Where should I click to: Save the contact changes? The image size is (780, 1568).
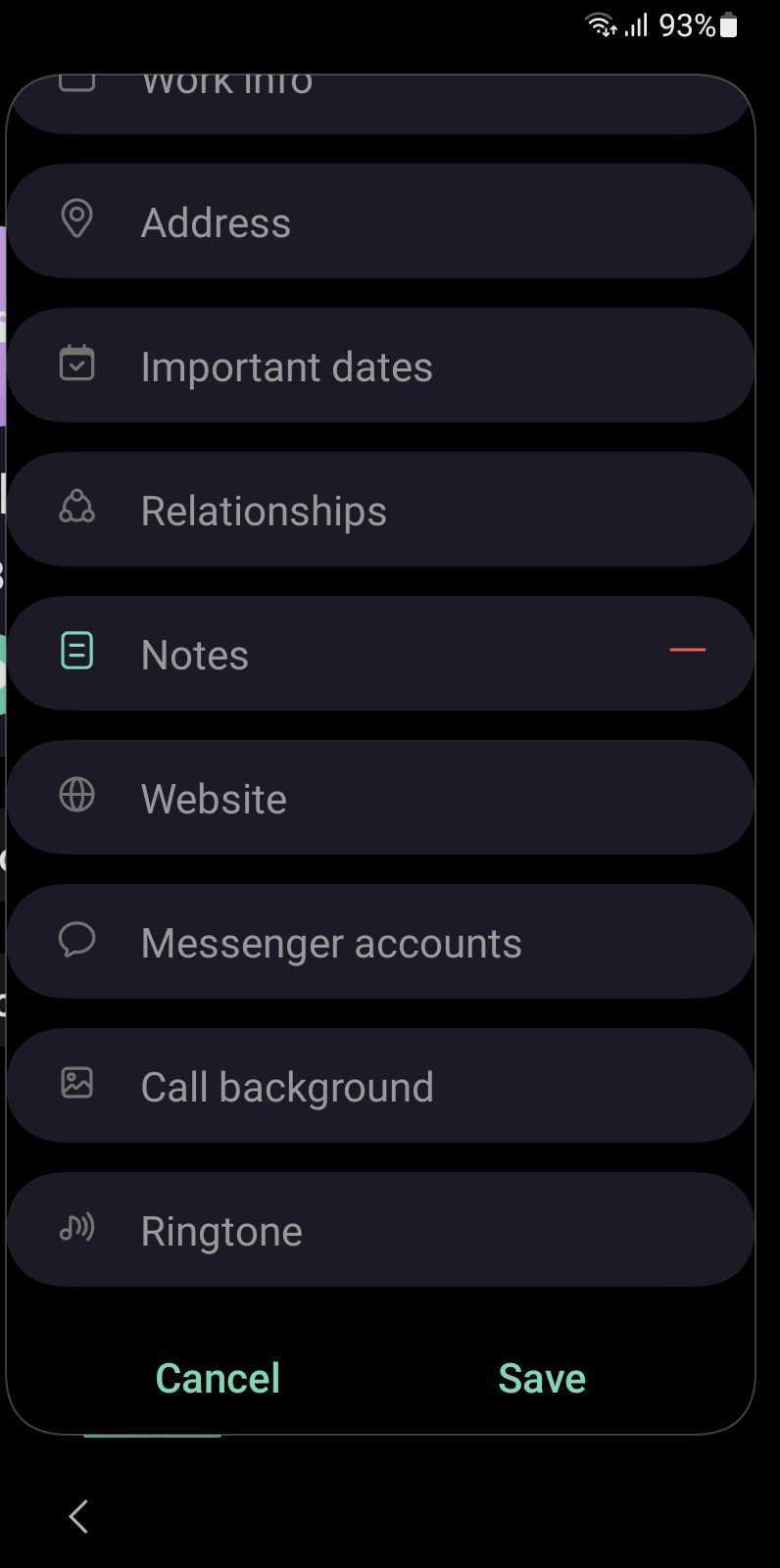542,1378
